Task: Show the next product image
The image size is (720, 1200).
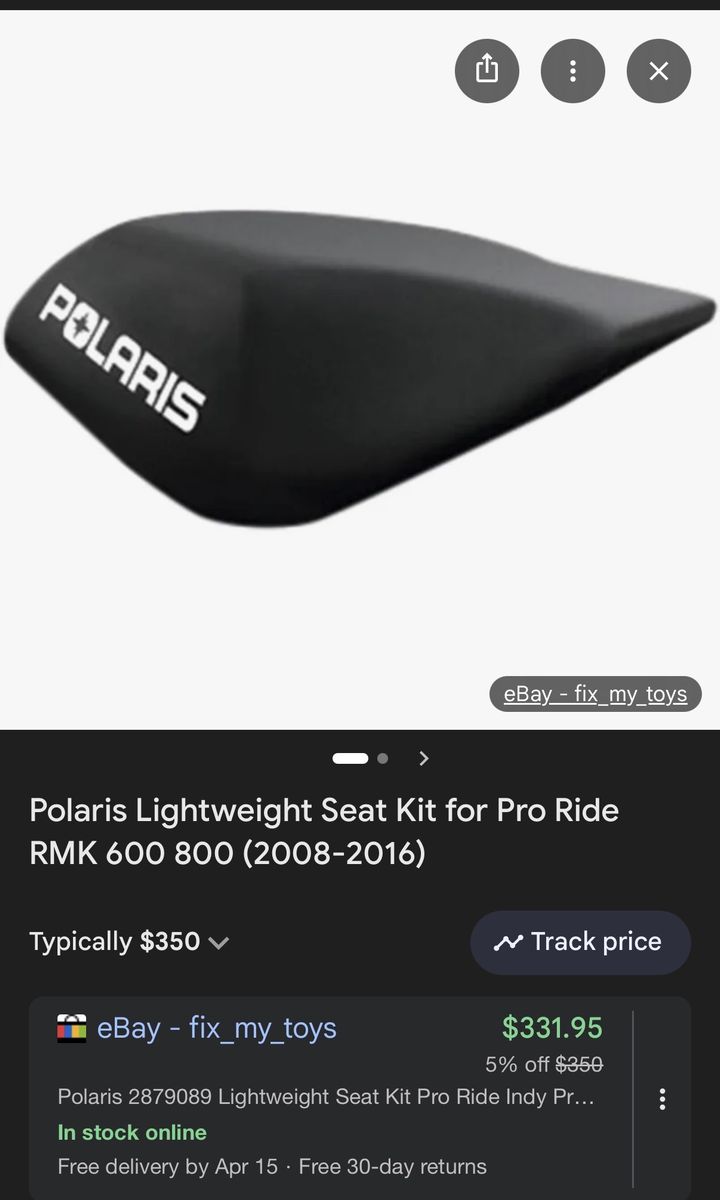Action: (x=424, y=758)
